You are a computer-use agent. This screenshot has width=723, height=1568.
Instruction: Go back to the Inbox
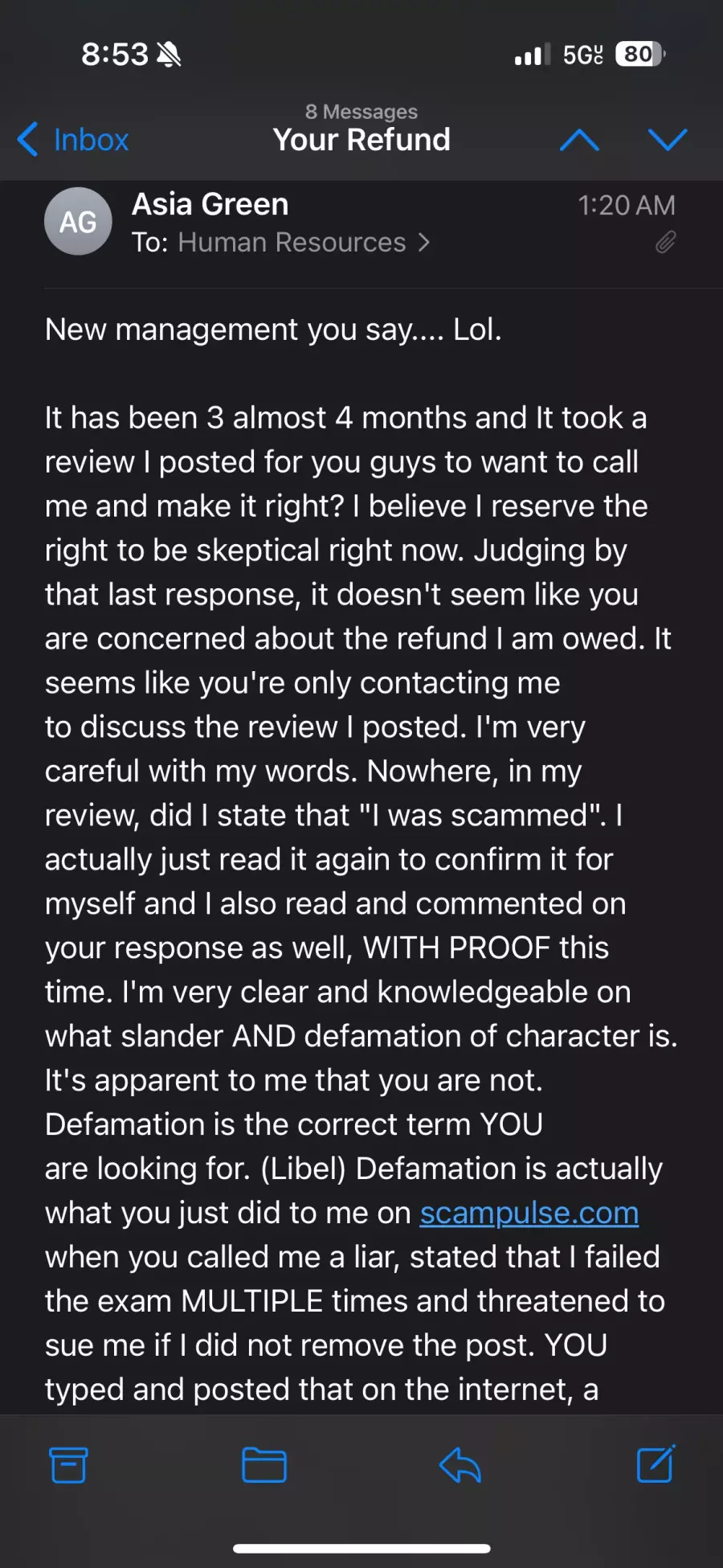click(x=73, y=140)
